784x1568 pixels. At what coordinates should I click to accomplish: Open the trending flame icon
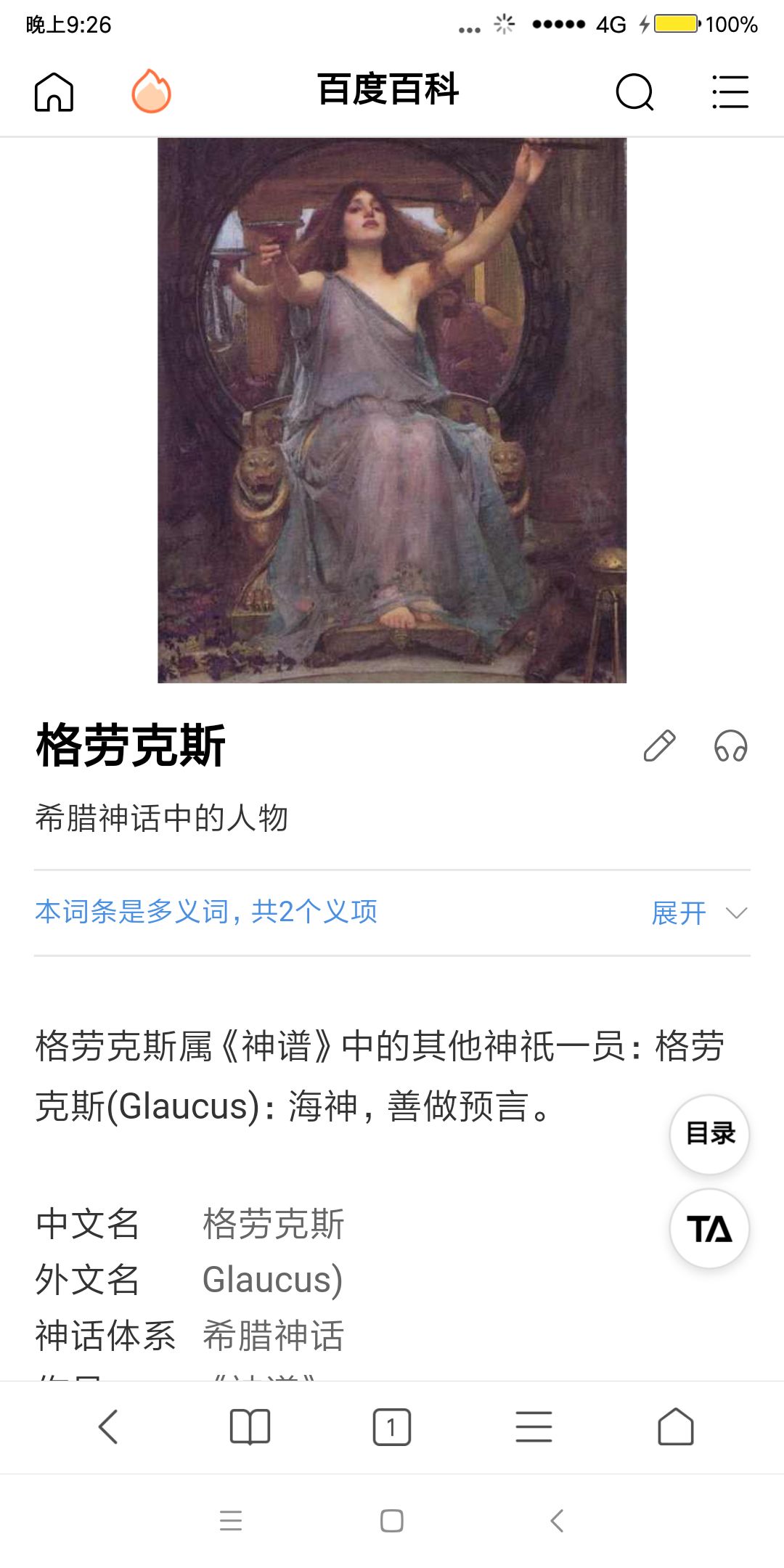pos(151,91)
